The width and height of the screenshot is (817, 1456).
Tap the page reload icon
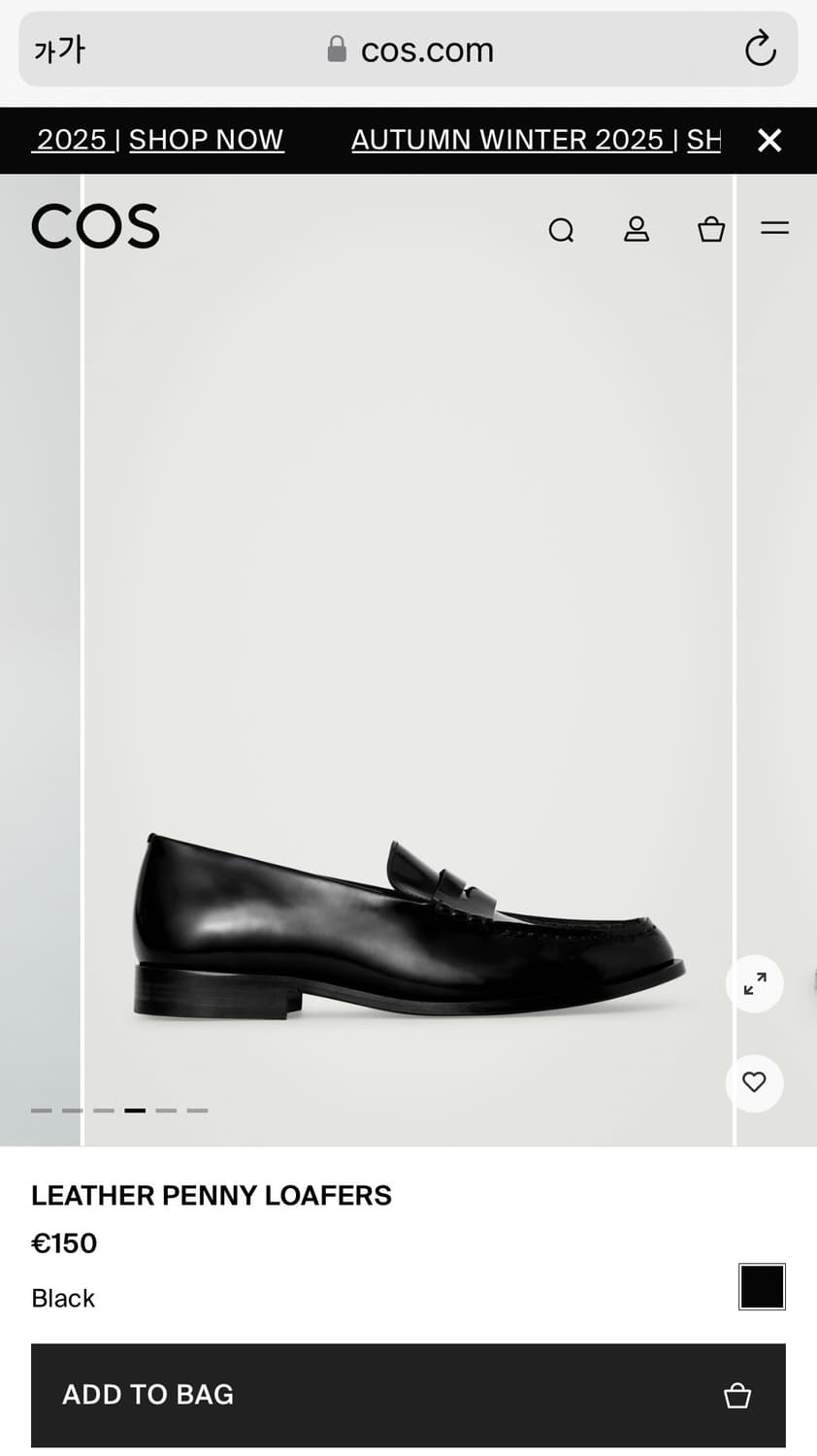[762, 48]
